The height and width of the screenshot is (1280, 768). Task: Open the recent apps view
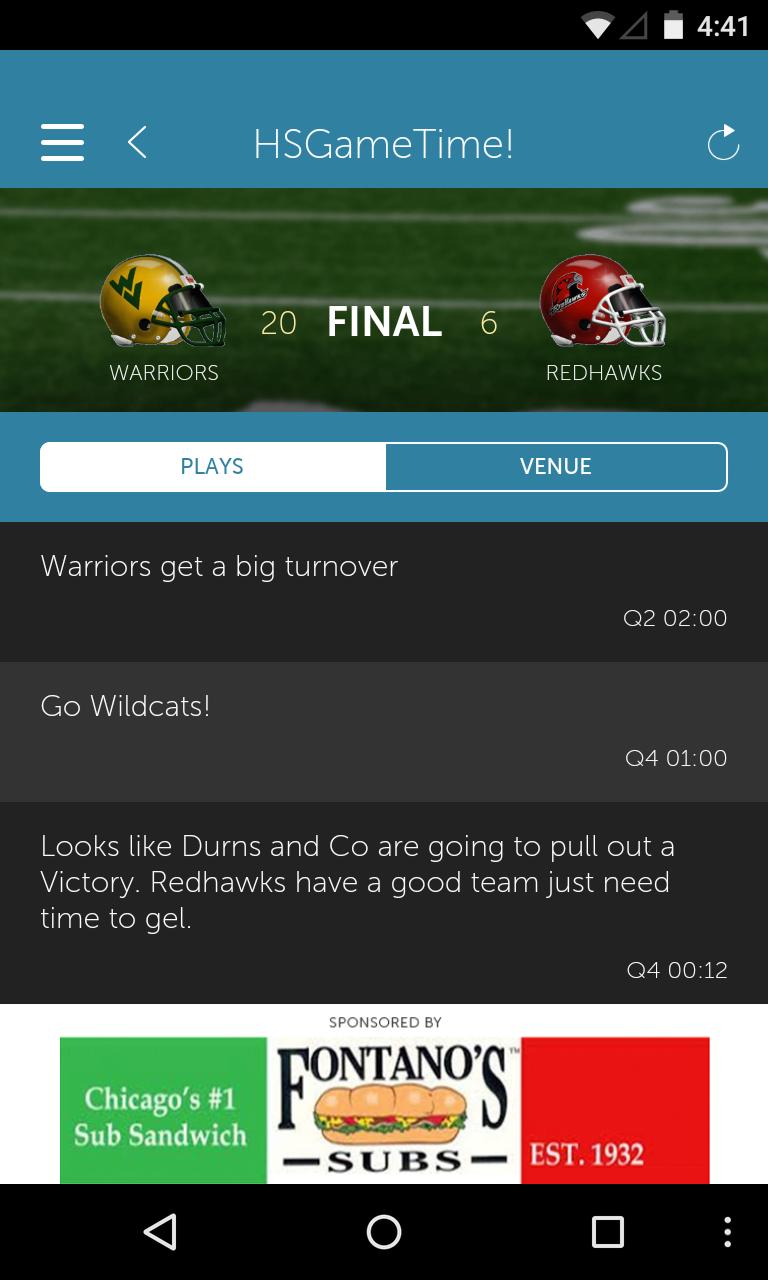[607, 1232]
